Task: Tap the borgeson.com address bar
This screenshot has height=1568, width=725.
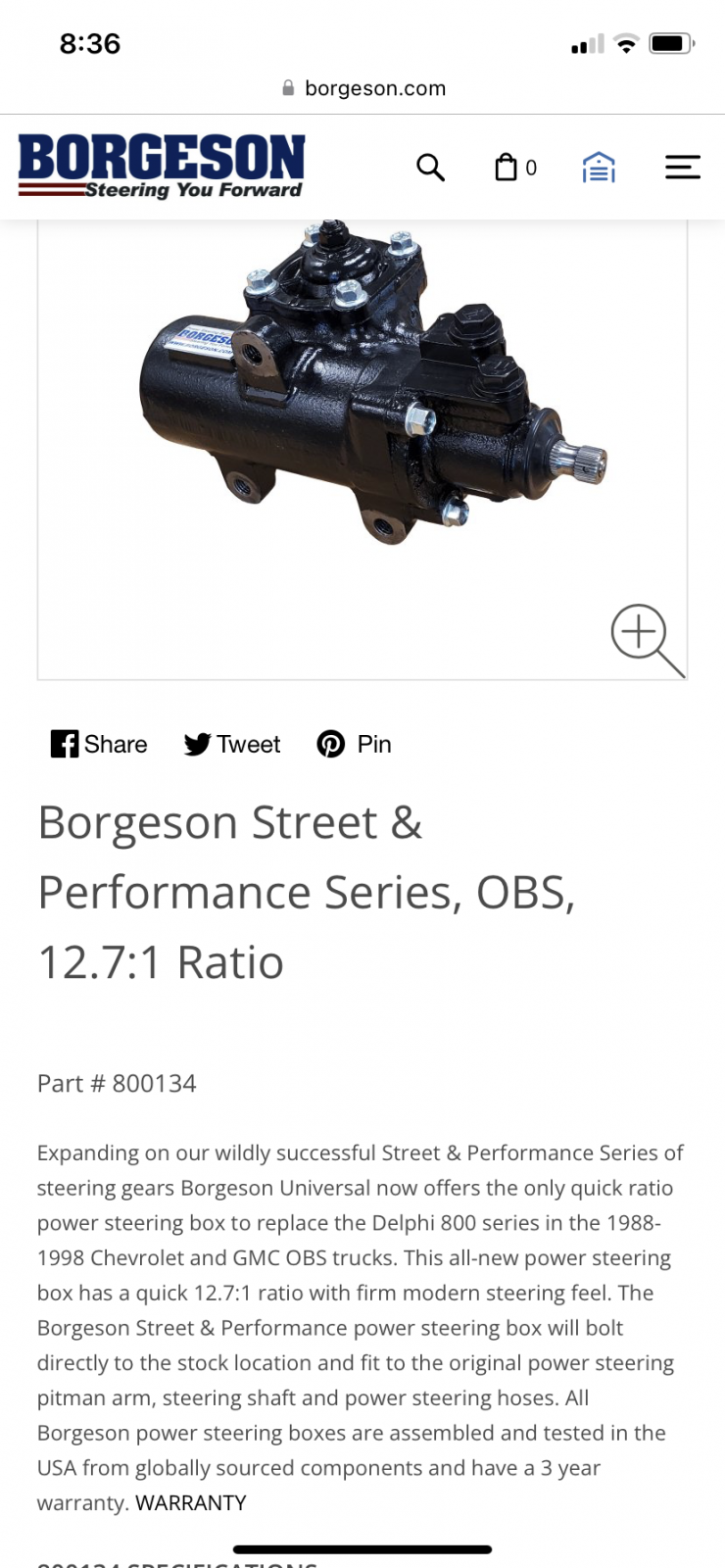Action: point(362,88)
